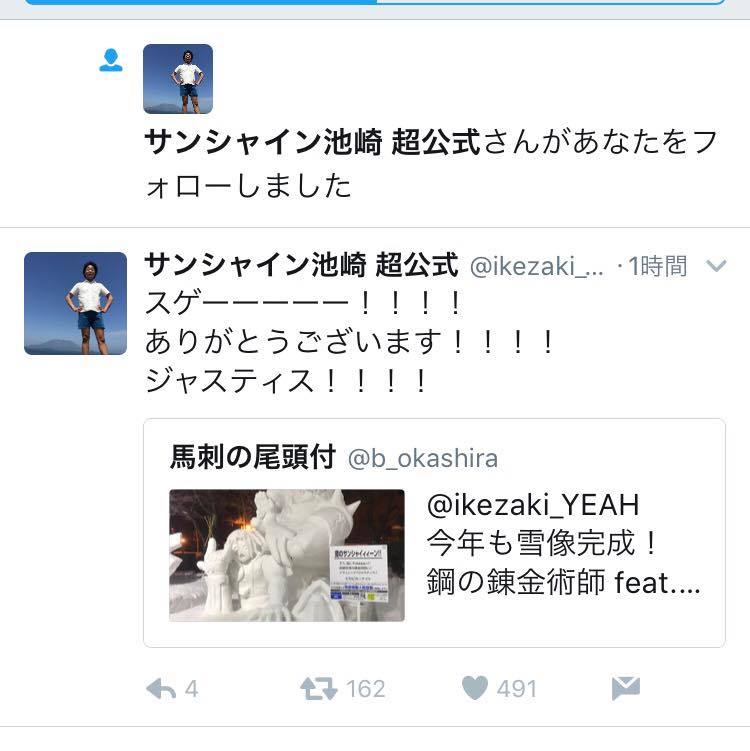Reply to the スゲーーーー tweet

click(161, 688)
